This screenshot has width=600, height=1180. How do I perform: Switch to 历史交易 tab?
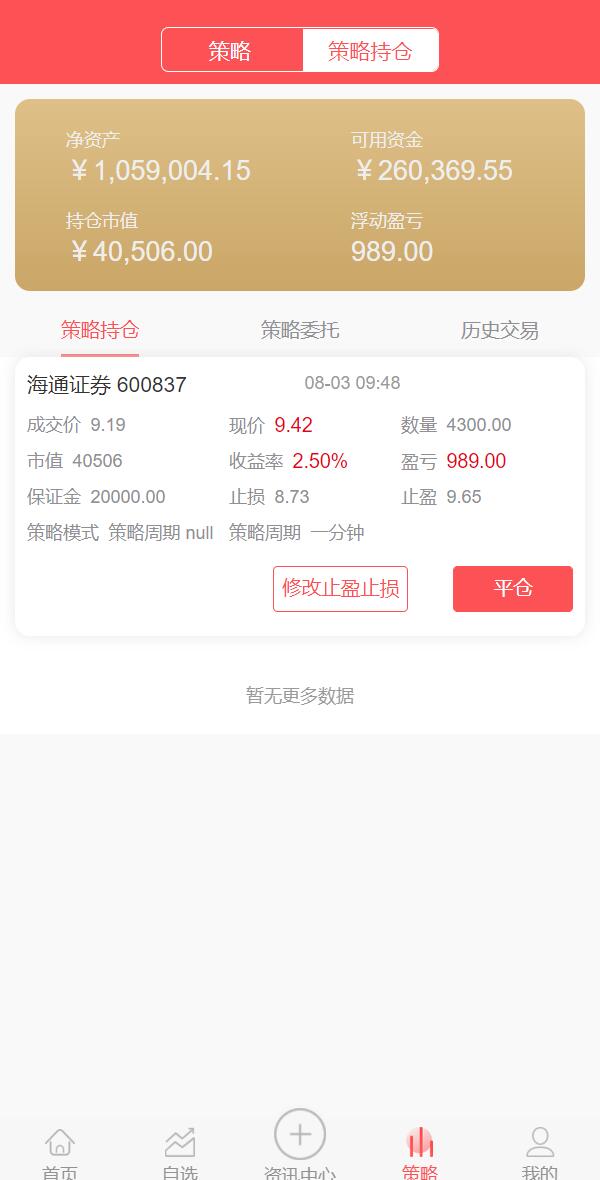(499, 330)
